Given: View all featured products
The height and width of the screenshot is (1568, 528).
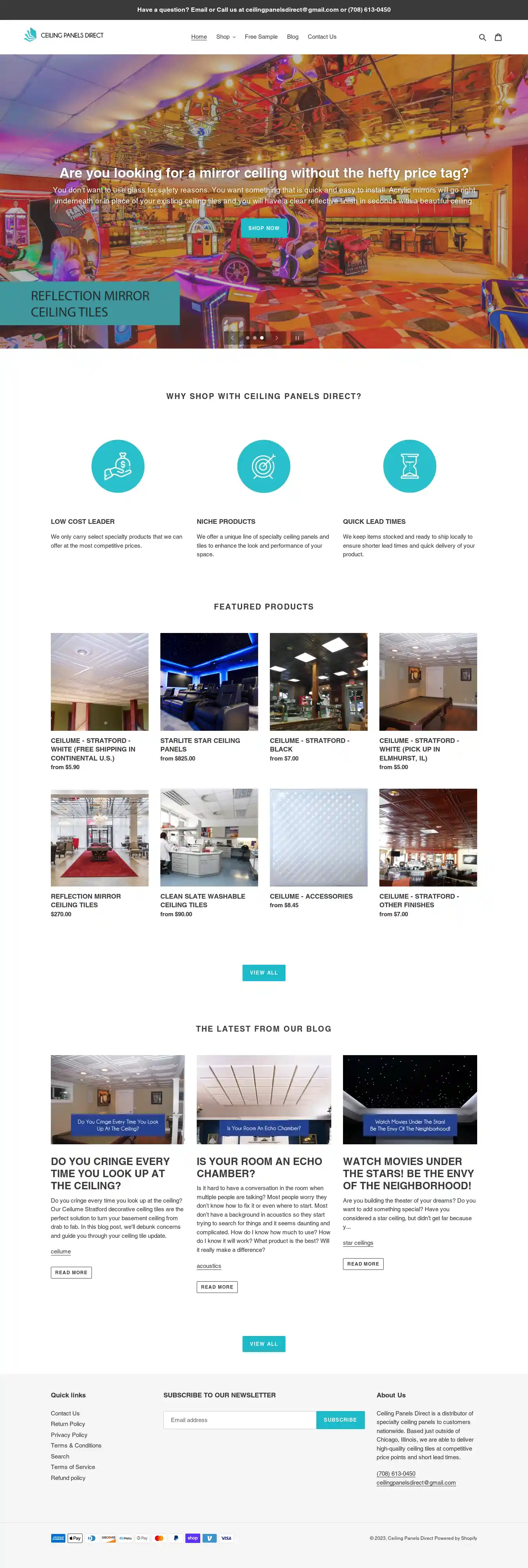Looking at the screenshot, I should click(x=263, y=973).
